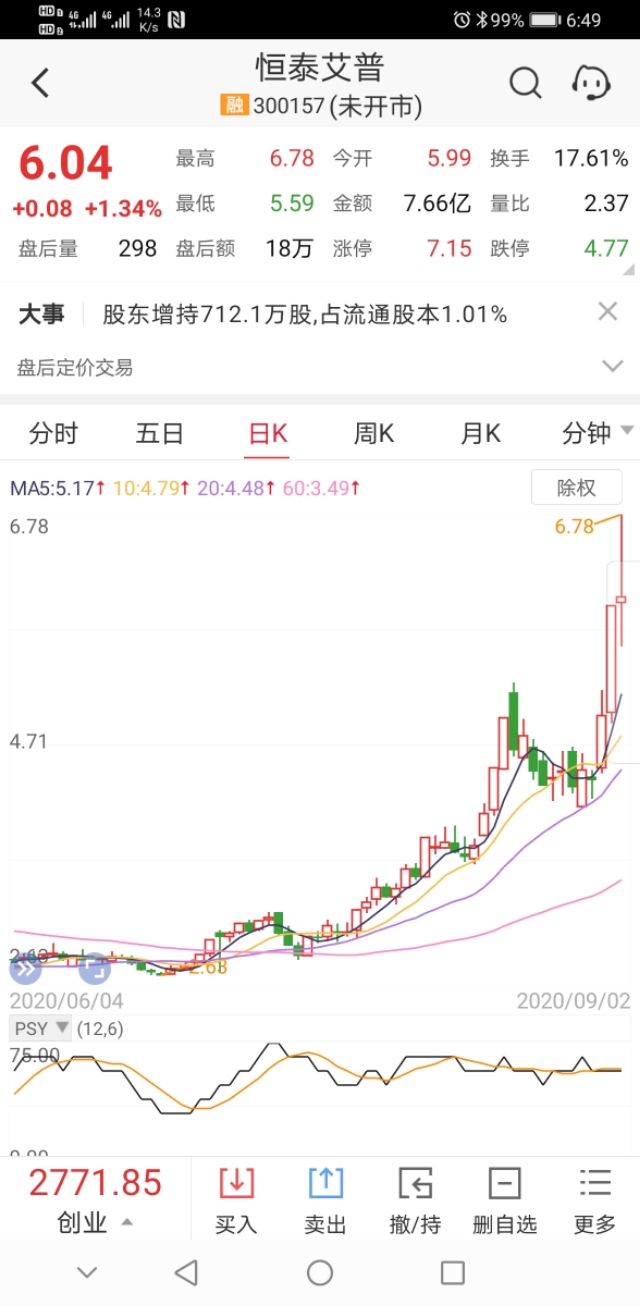Screen dimensions: 640x1306
Task: Go back using the top-left arrow
Action: [40, 83]
